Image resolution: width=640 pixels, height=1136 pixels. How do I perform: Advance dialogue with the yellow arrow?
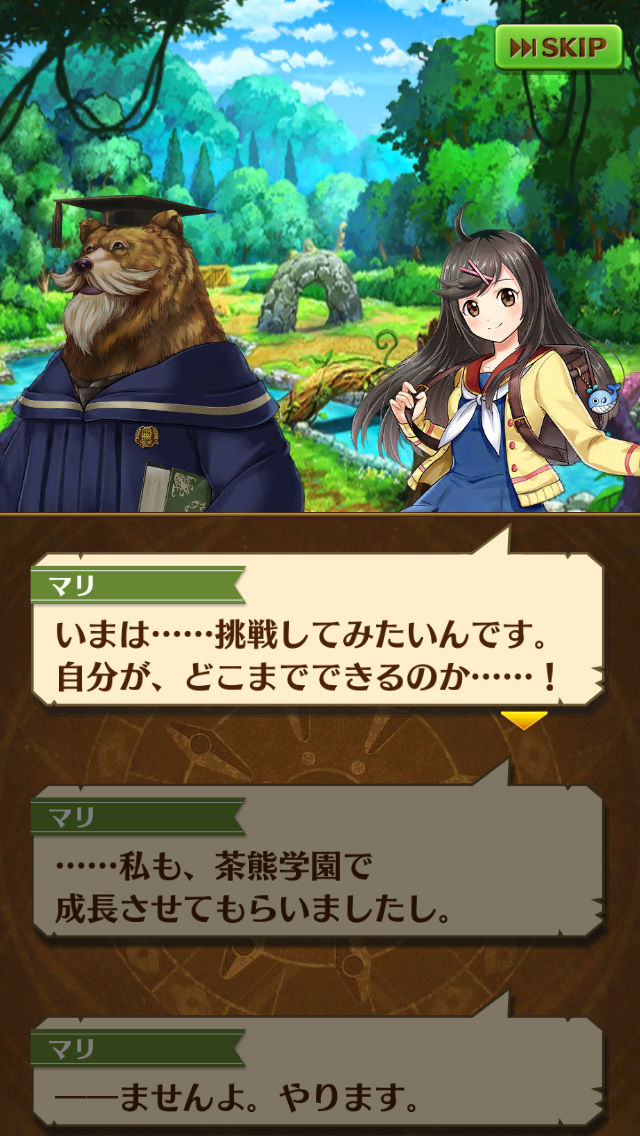click(524, 720)
